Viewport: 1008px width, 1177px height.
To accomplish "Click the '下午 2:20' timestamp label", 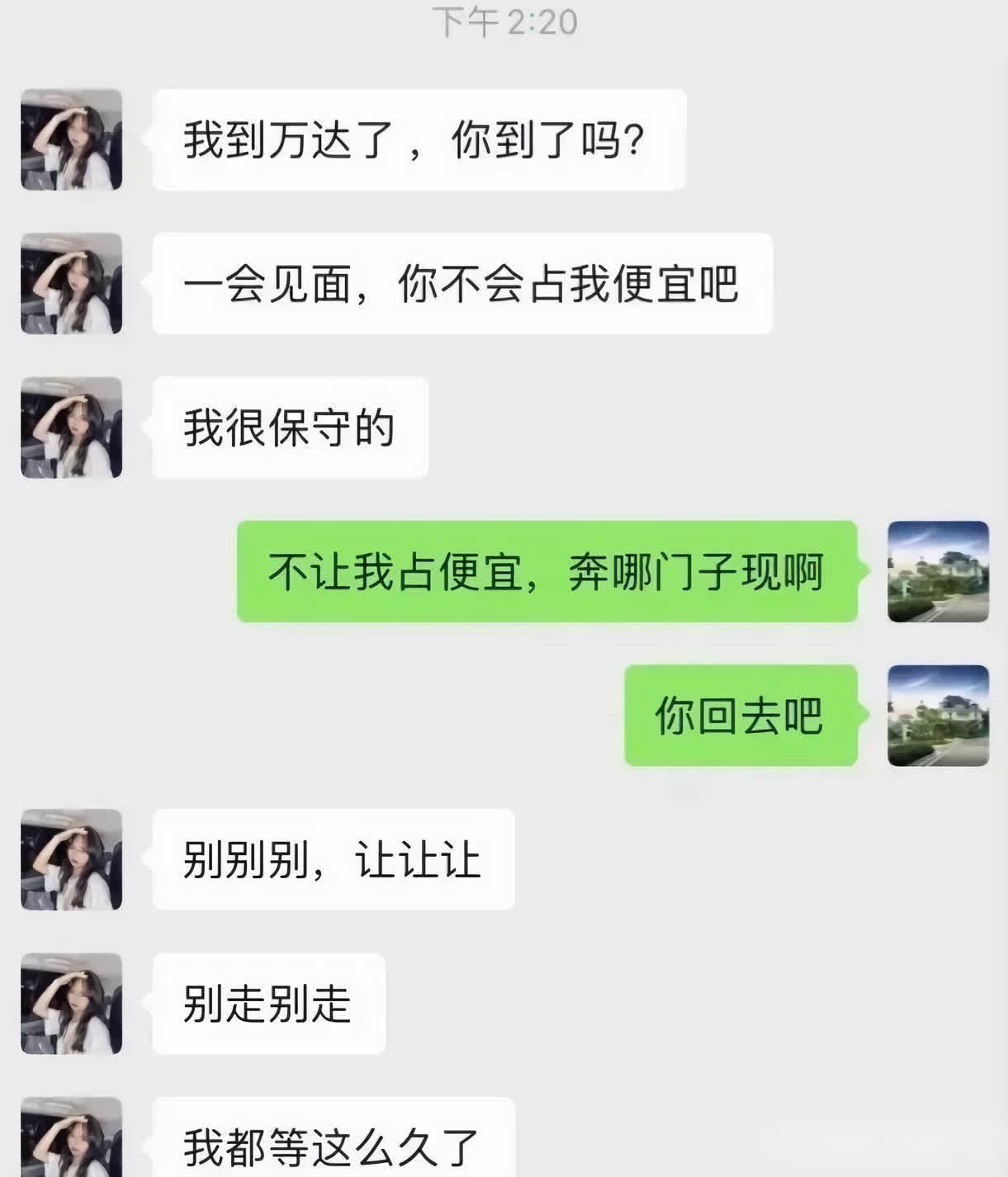I will [x=504, y=23].
